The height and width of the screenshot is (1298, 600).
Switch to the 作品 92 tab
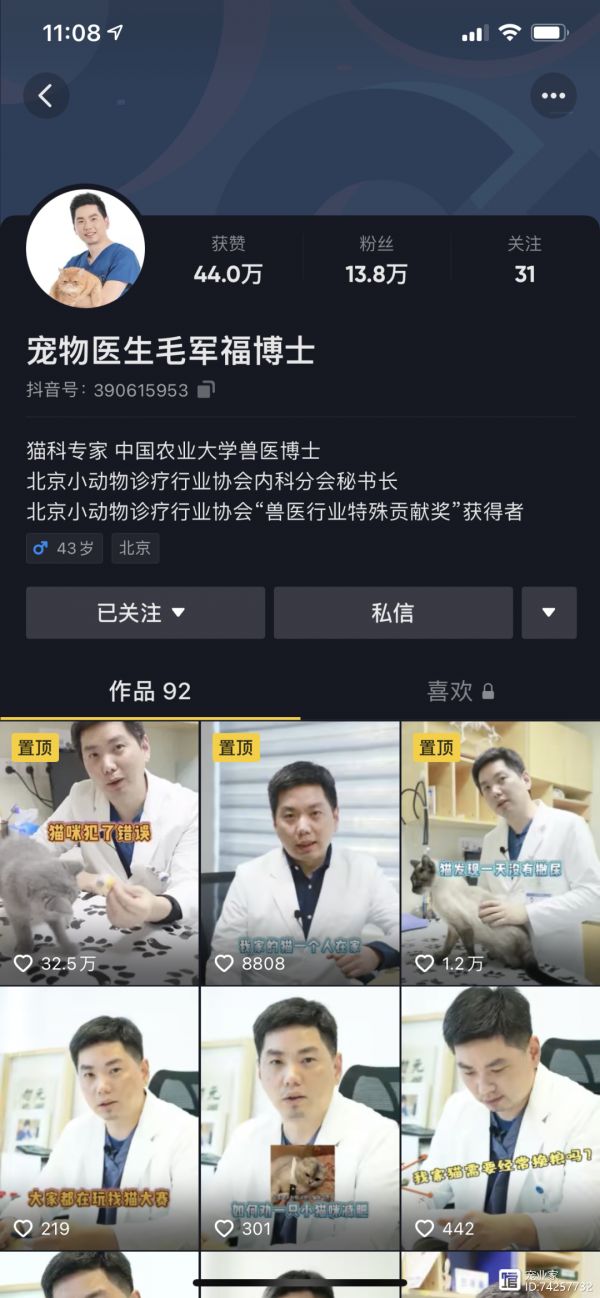(150, 691)
